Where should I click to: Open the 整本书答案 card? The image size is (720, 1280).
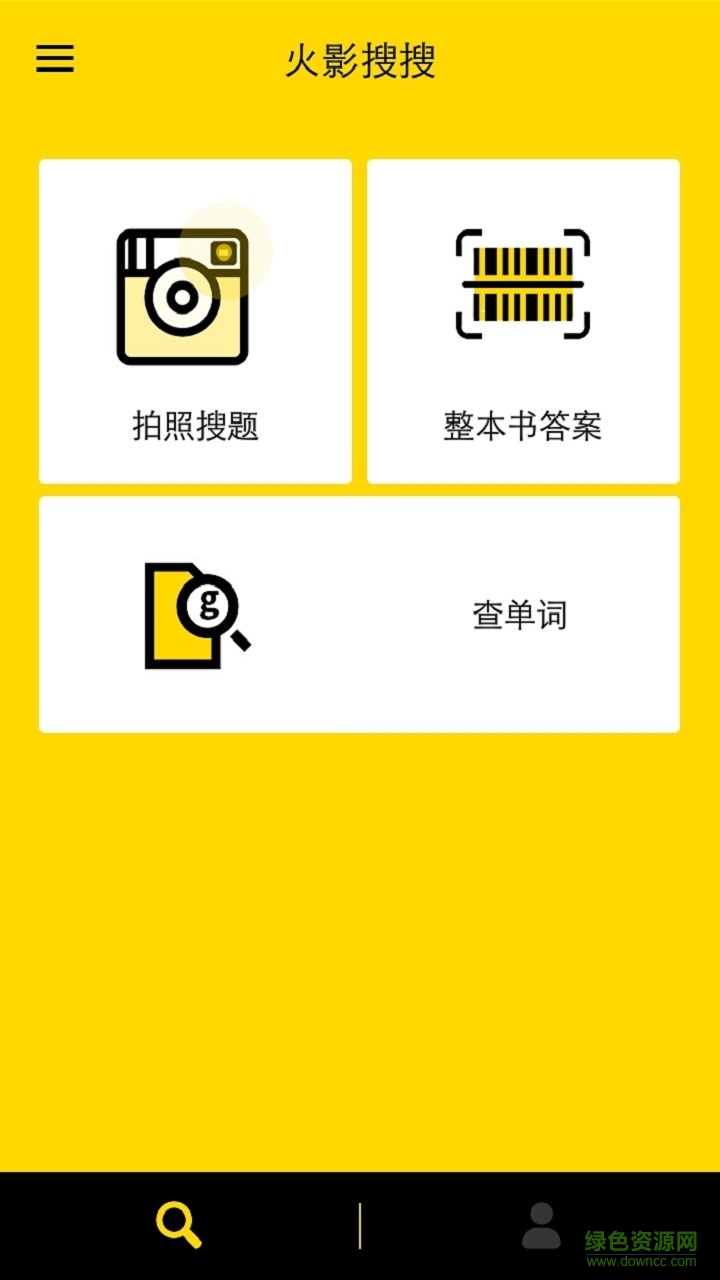pyautogui.click(x=523, y=318)
